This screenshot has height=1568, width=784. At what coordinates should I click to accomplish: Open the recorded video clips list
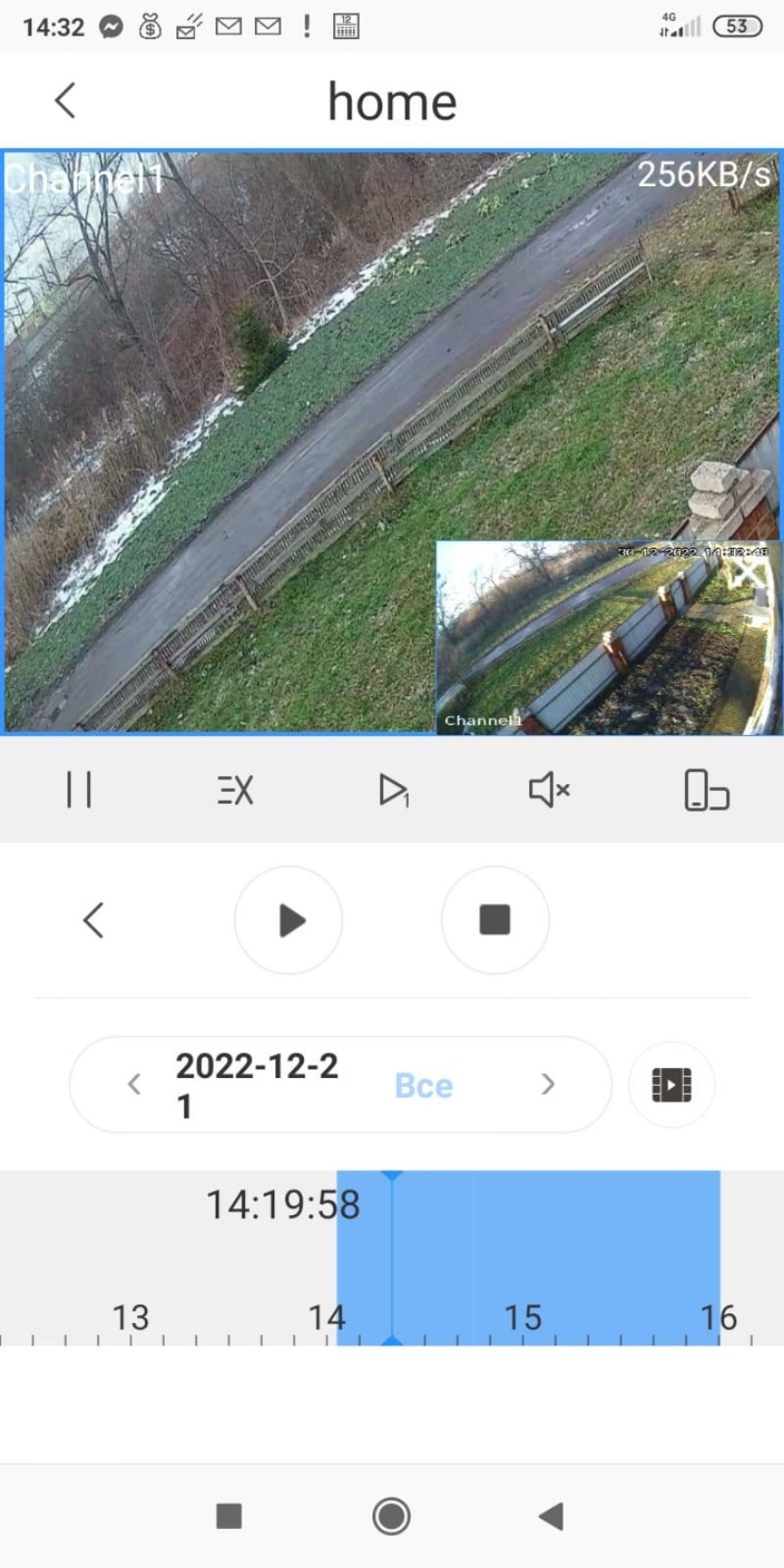[671, 1084]
